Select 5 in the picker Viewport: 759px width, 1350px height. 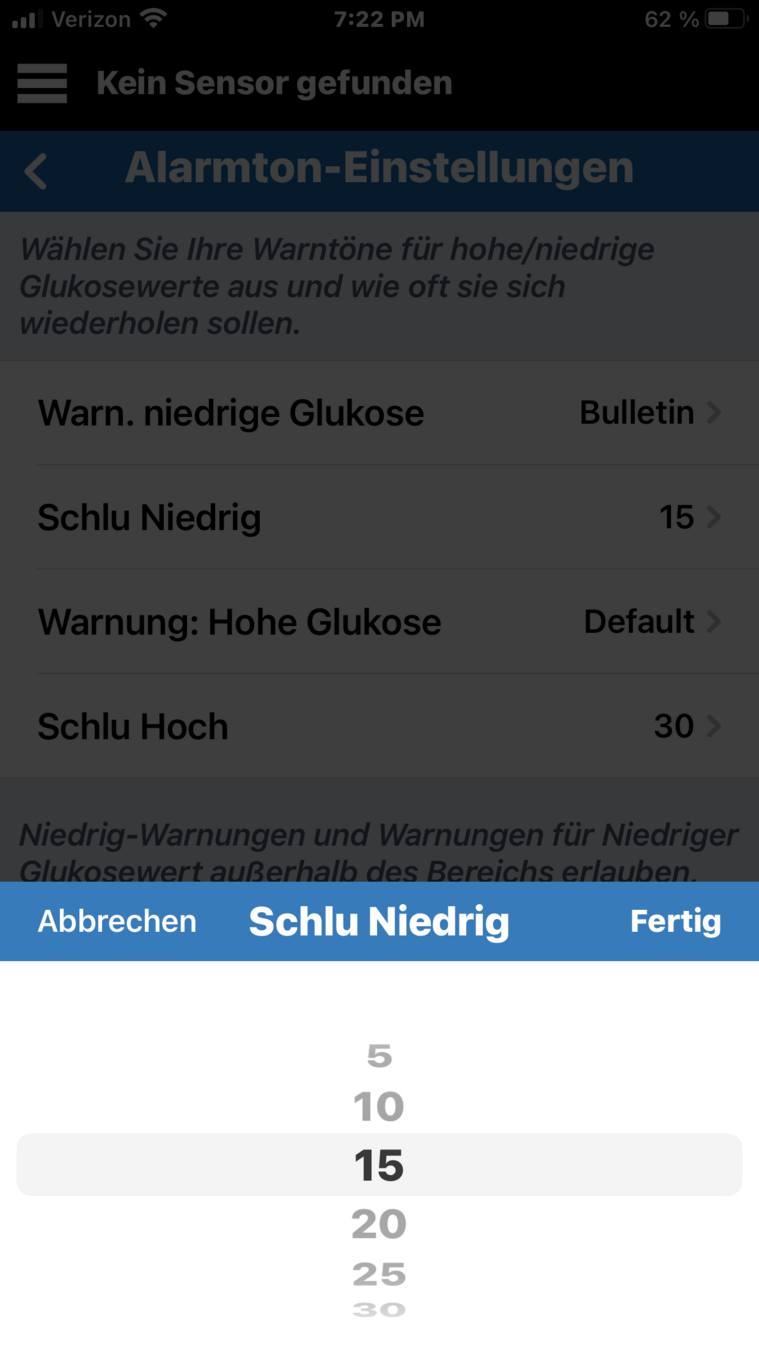pos(379,1056)
